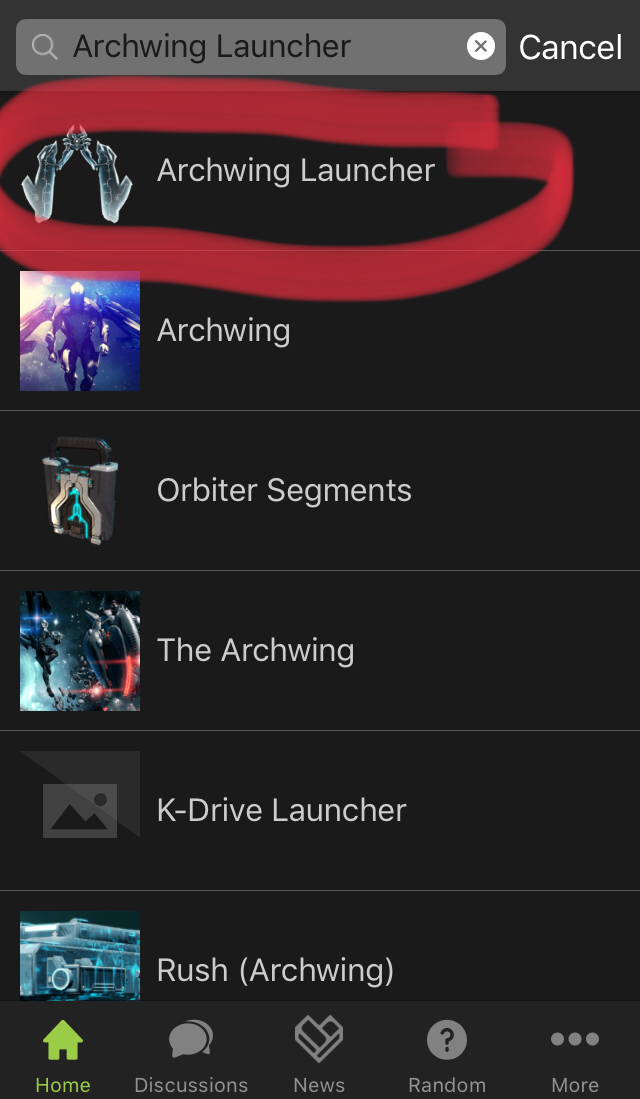Go to the Home tab
This screenshot has width=640, height=1099.
pos(63,1055)
